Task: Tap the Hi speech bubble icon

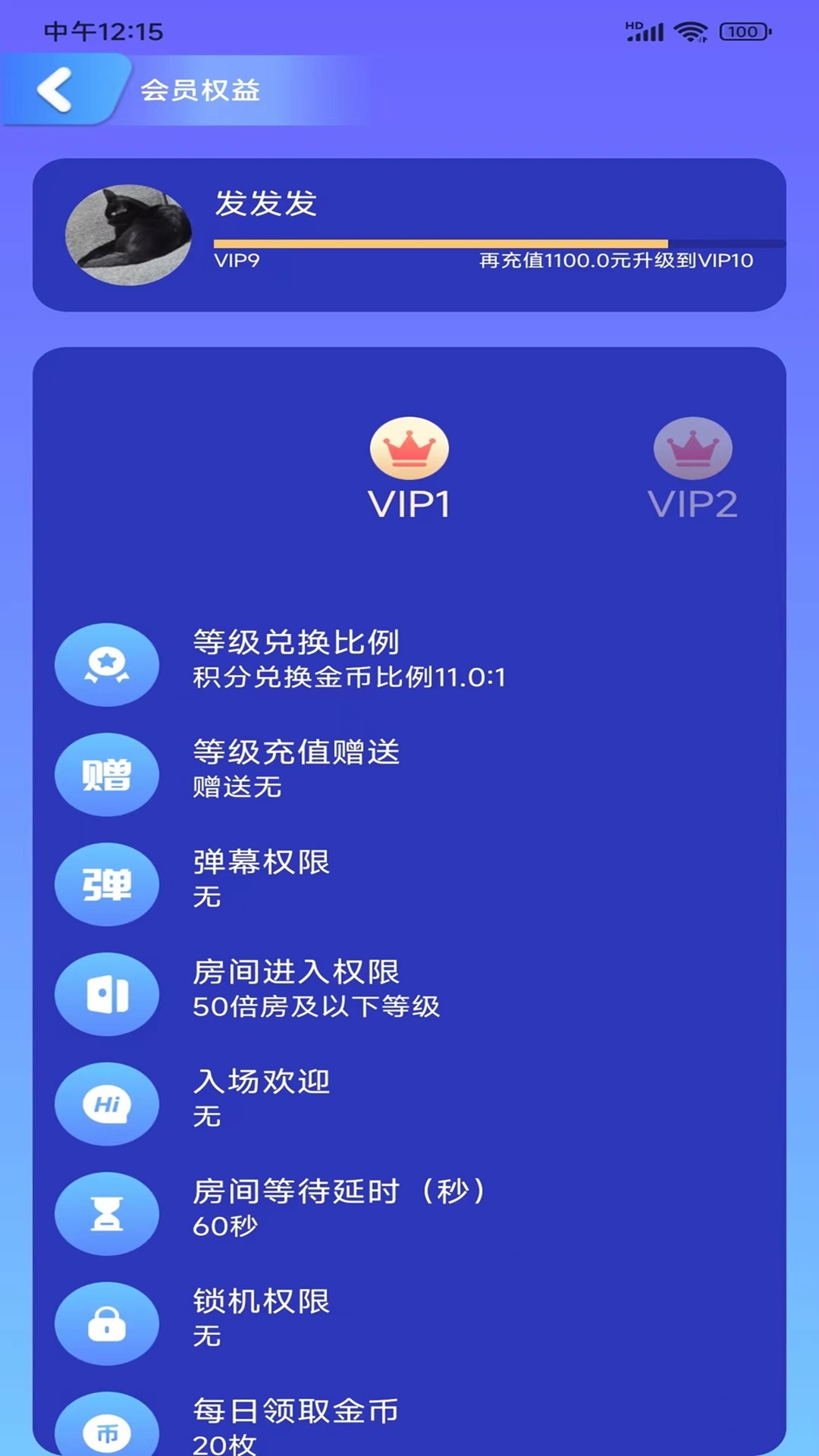Action: (107, 1104)
